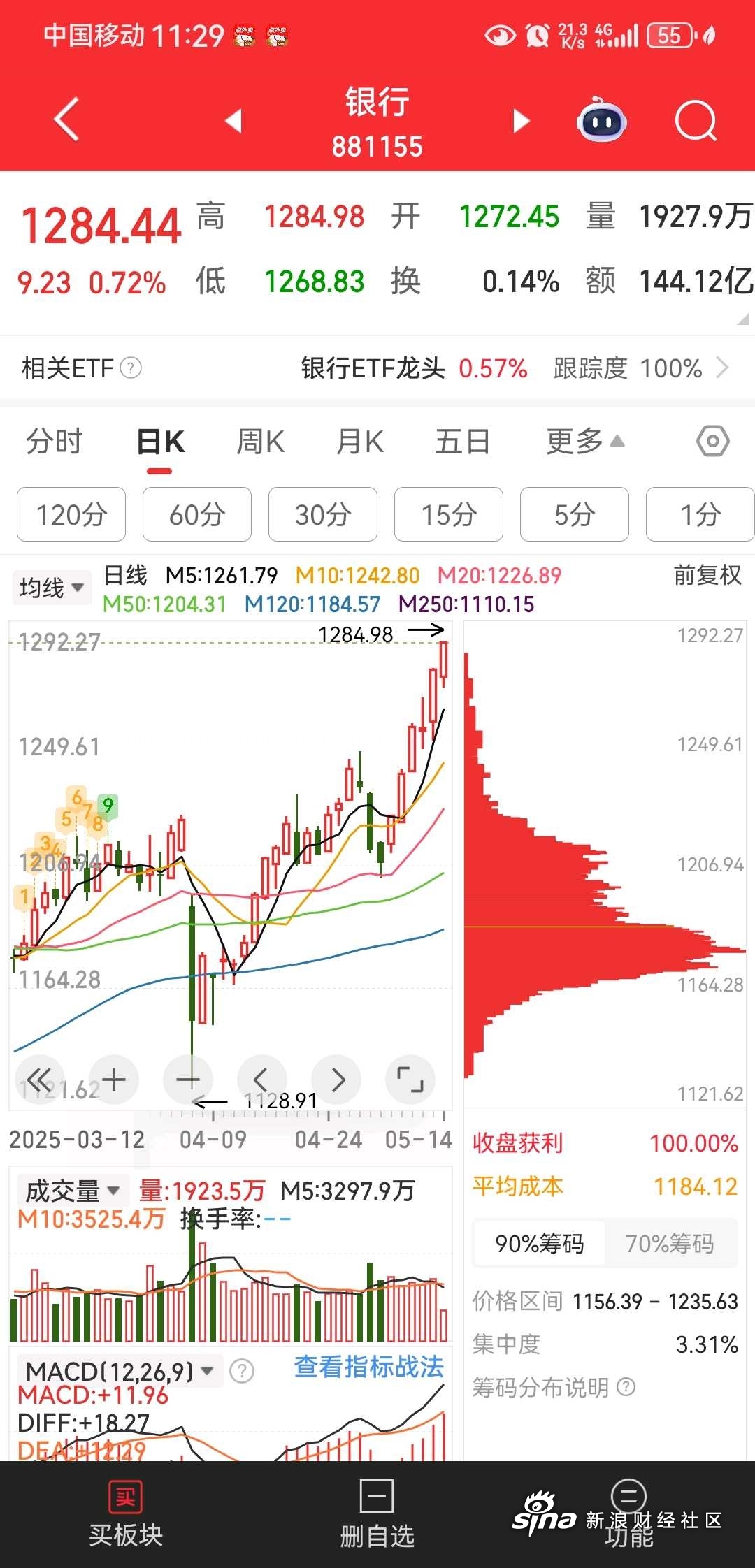Image resolution: width=755 pixels, height=1568 pixels.
Task: Switch to the 五日 tab
Action: coord(462,442)
